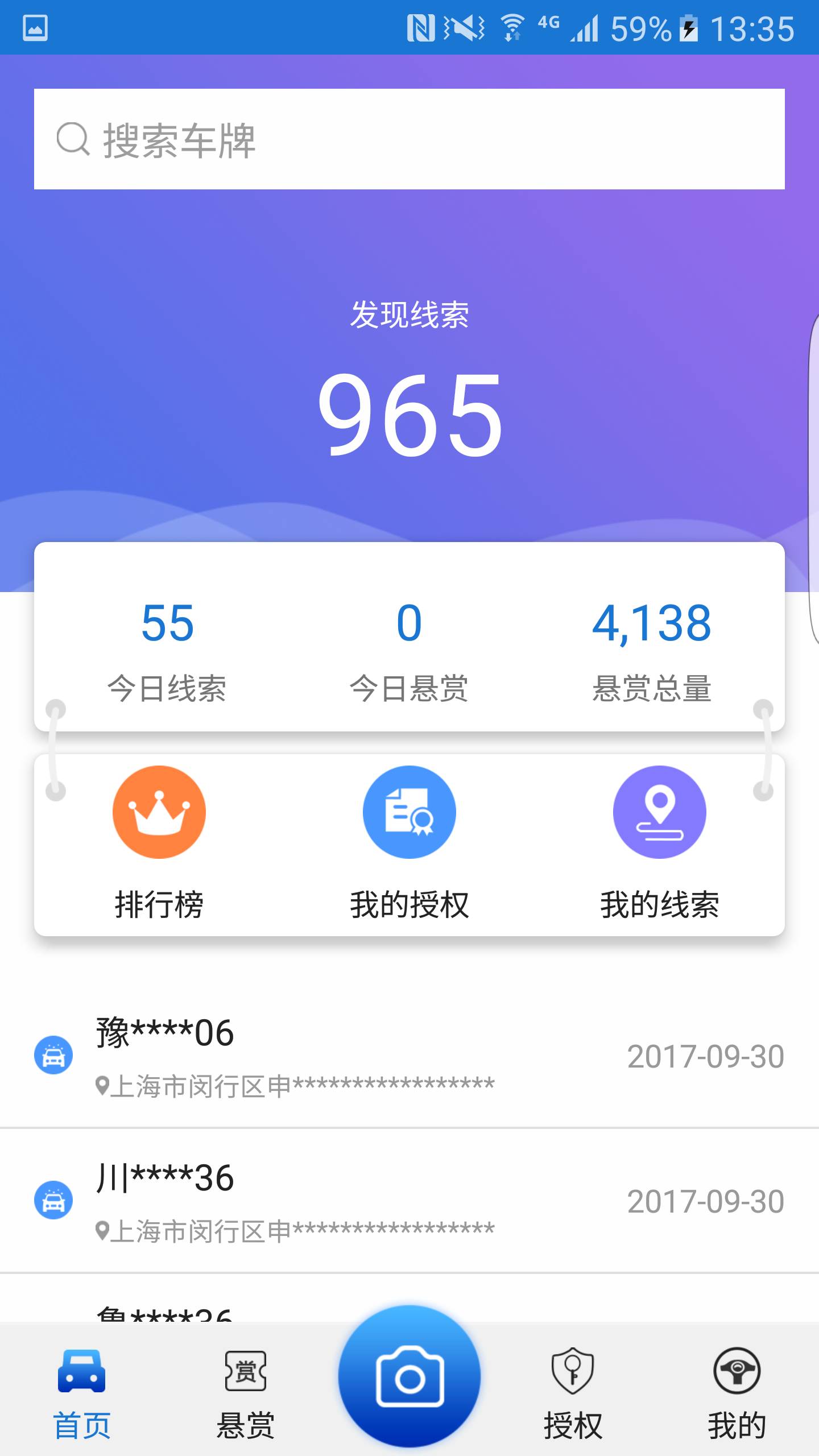Switch to the 授权 tab
This screenshot has width=819, height=1456.
tap(573, 1393)
